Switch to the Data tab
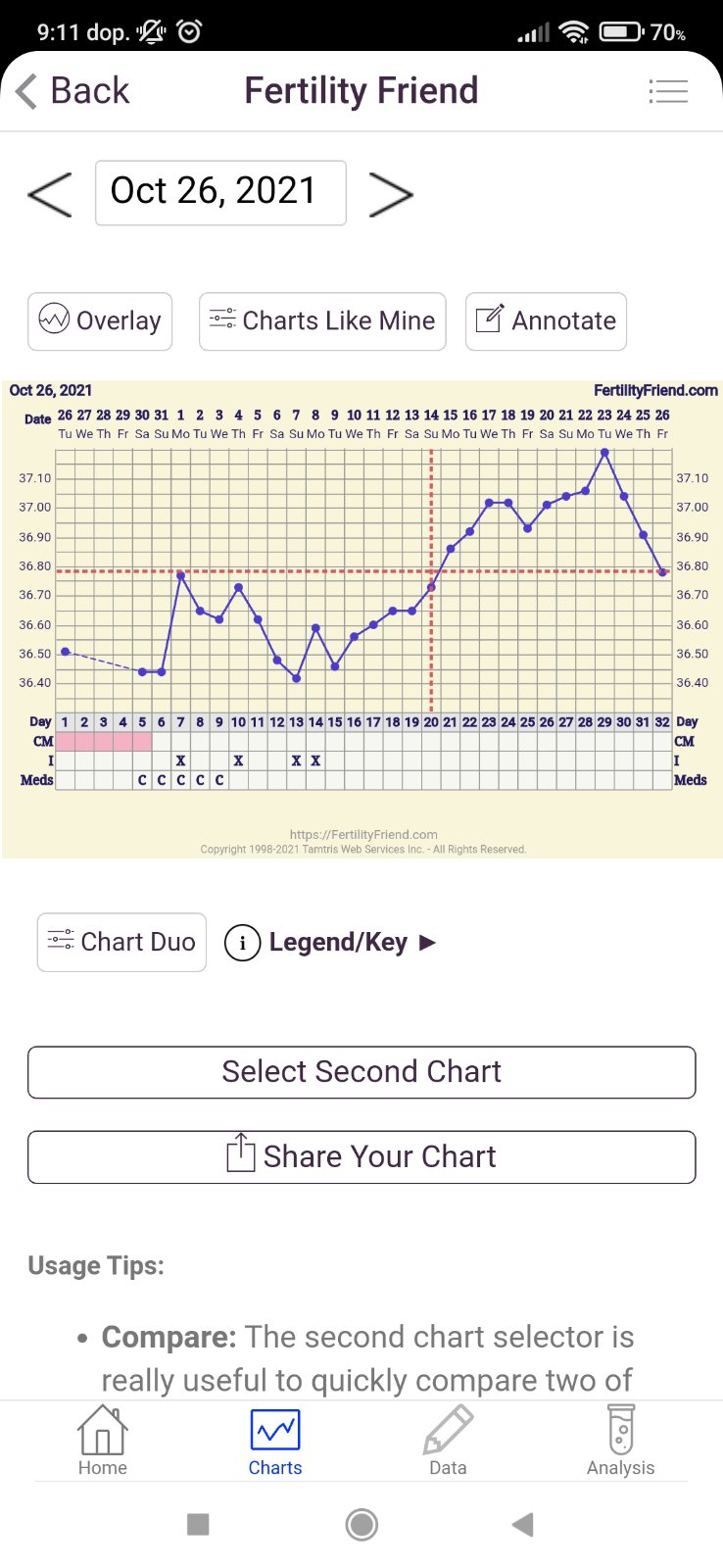 pos(448,1441)
